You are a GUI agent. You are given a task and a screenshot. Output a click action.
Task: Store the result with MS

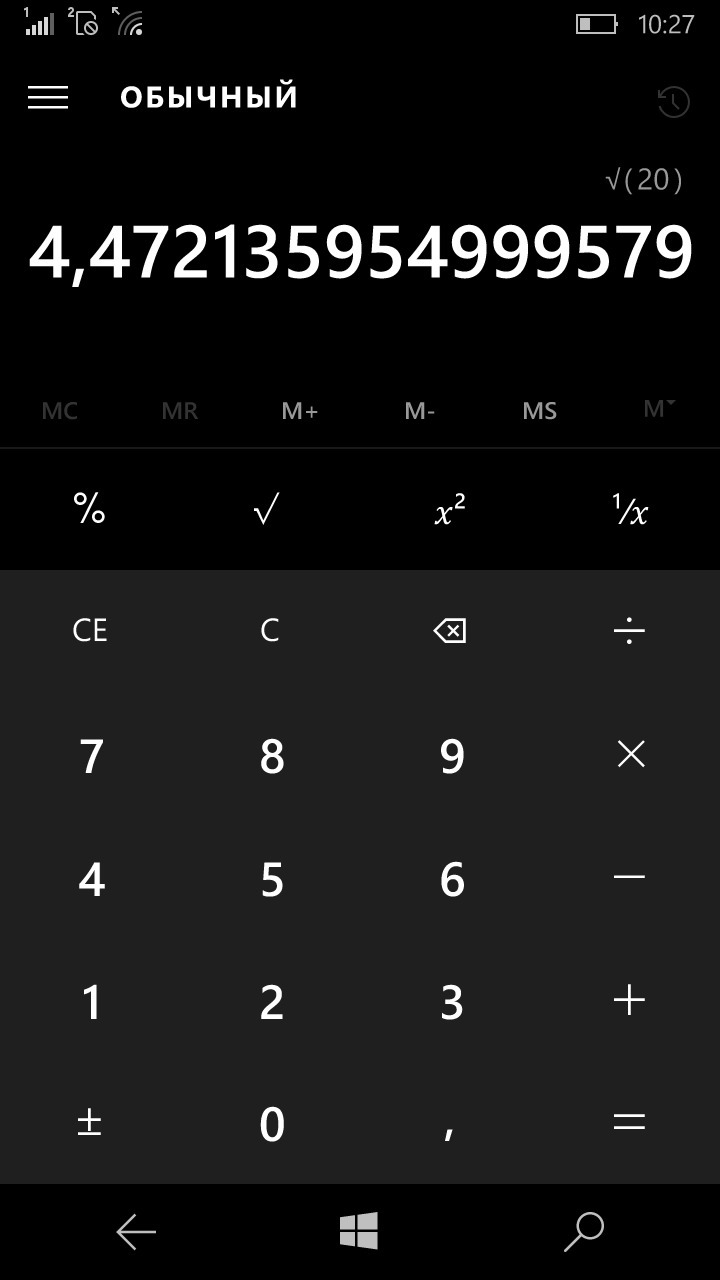point(540,411)
